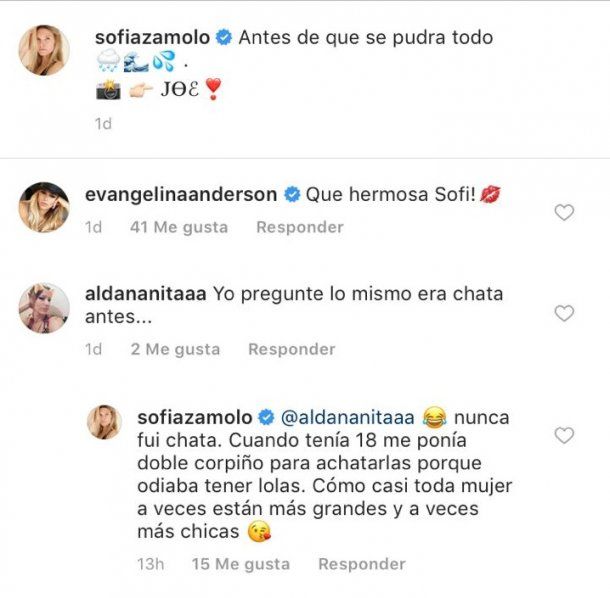This screenshot has height=598, width=610.
Task: View the 2 likes on aldananitaaa's comment
Action: 175,349
